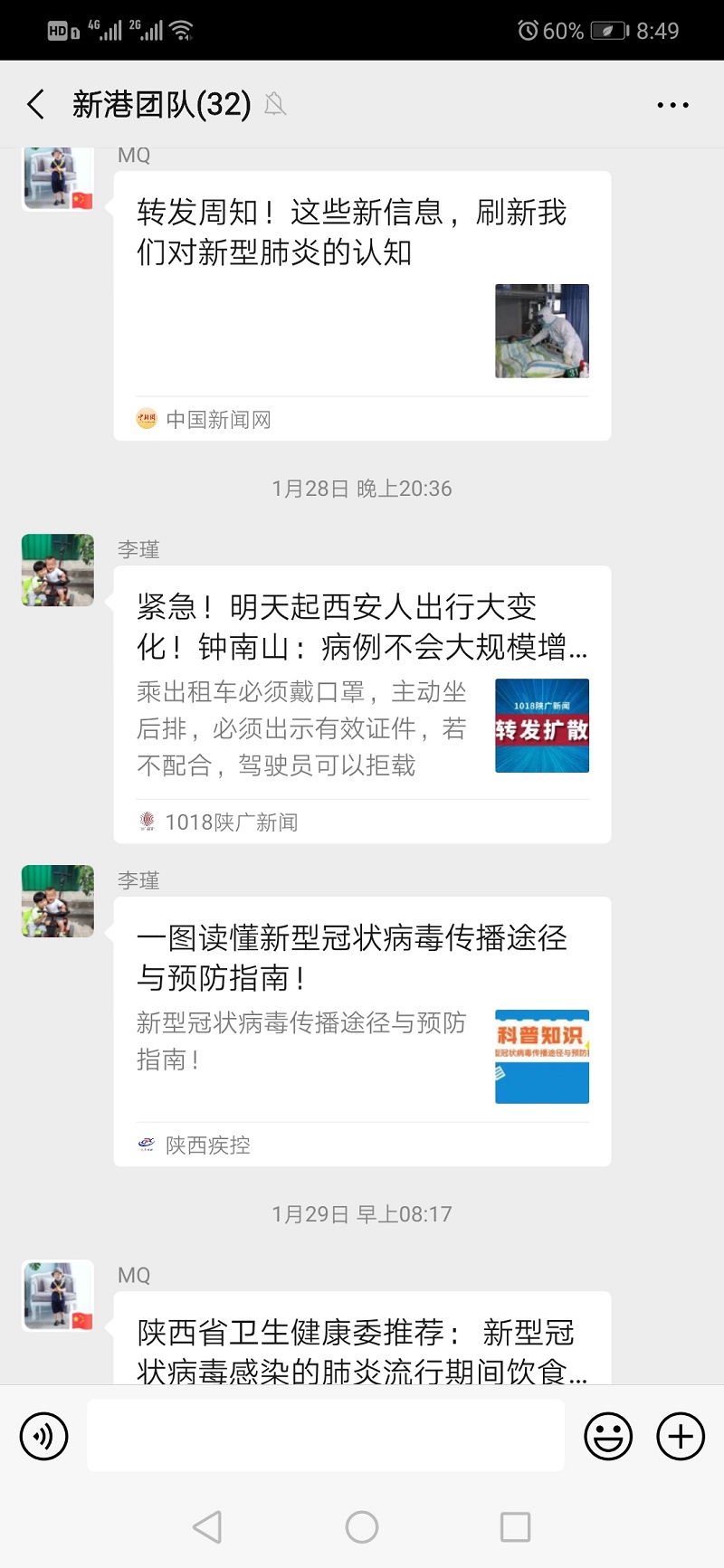
Task: Open the 一图读懂新型冠状病毒传播途径 article
Action: (x=362, y=1013)
